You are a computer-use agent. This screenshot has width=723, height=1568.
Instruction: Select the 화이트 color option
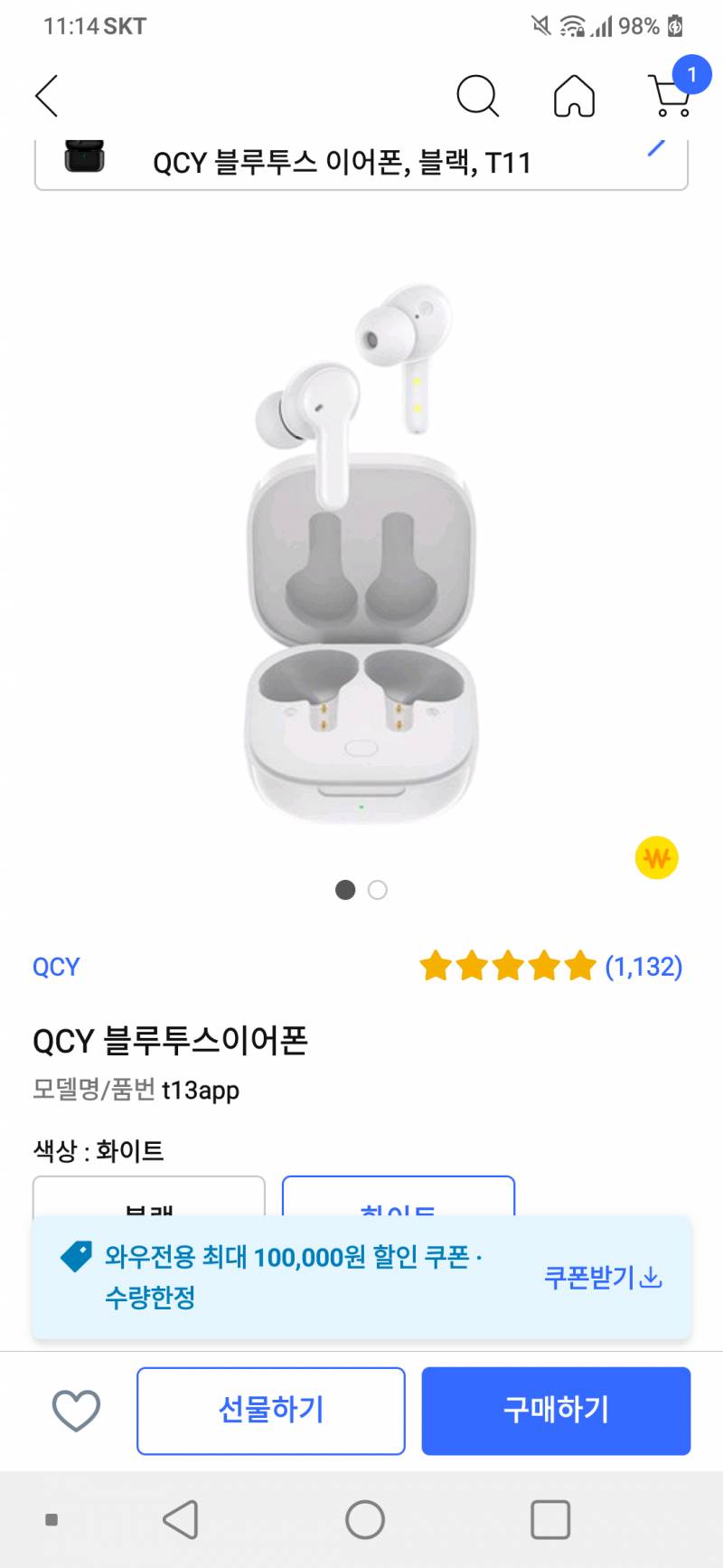pos(398,1207)
